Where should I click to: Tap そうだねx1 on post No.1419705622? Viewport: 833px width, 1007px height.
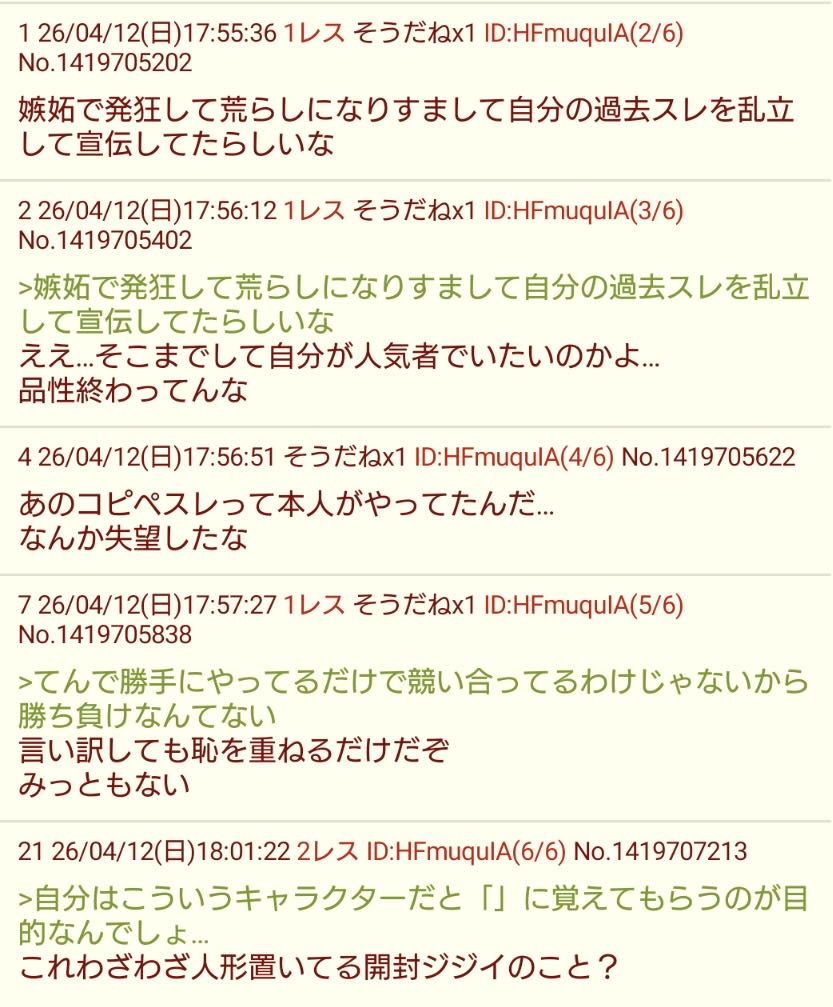(x=345, y=458)
